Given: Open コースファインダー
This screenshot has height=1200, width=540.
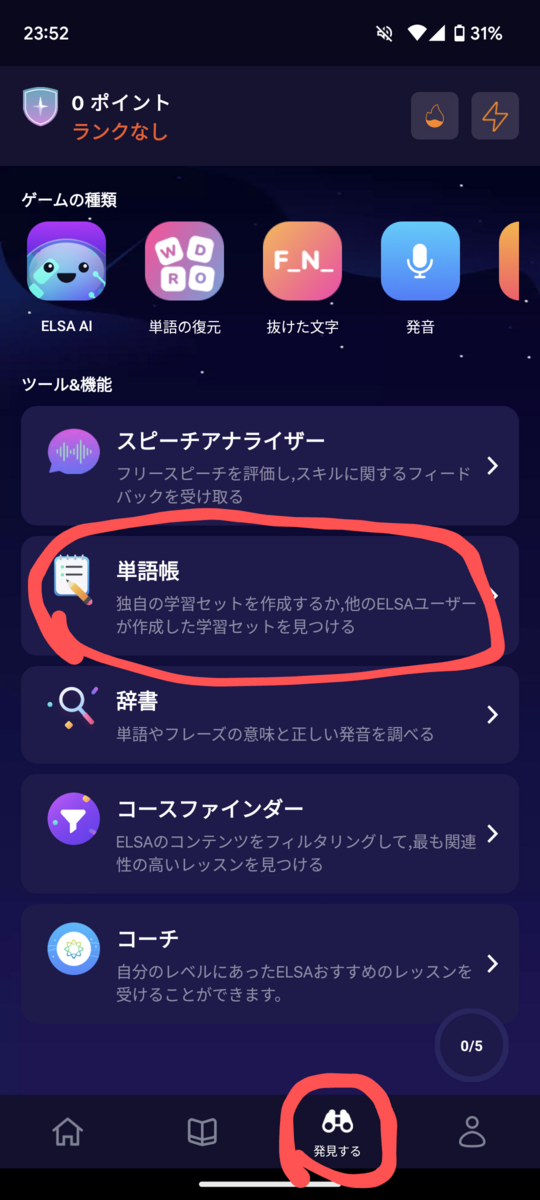Looking at the screenshot, I should pyautogui.click(x=270, y=833).
